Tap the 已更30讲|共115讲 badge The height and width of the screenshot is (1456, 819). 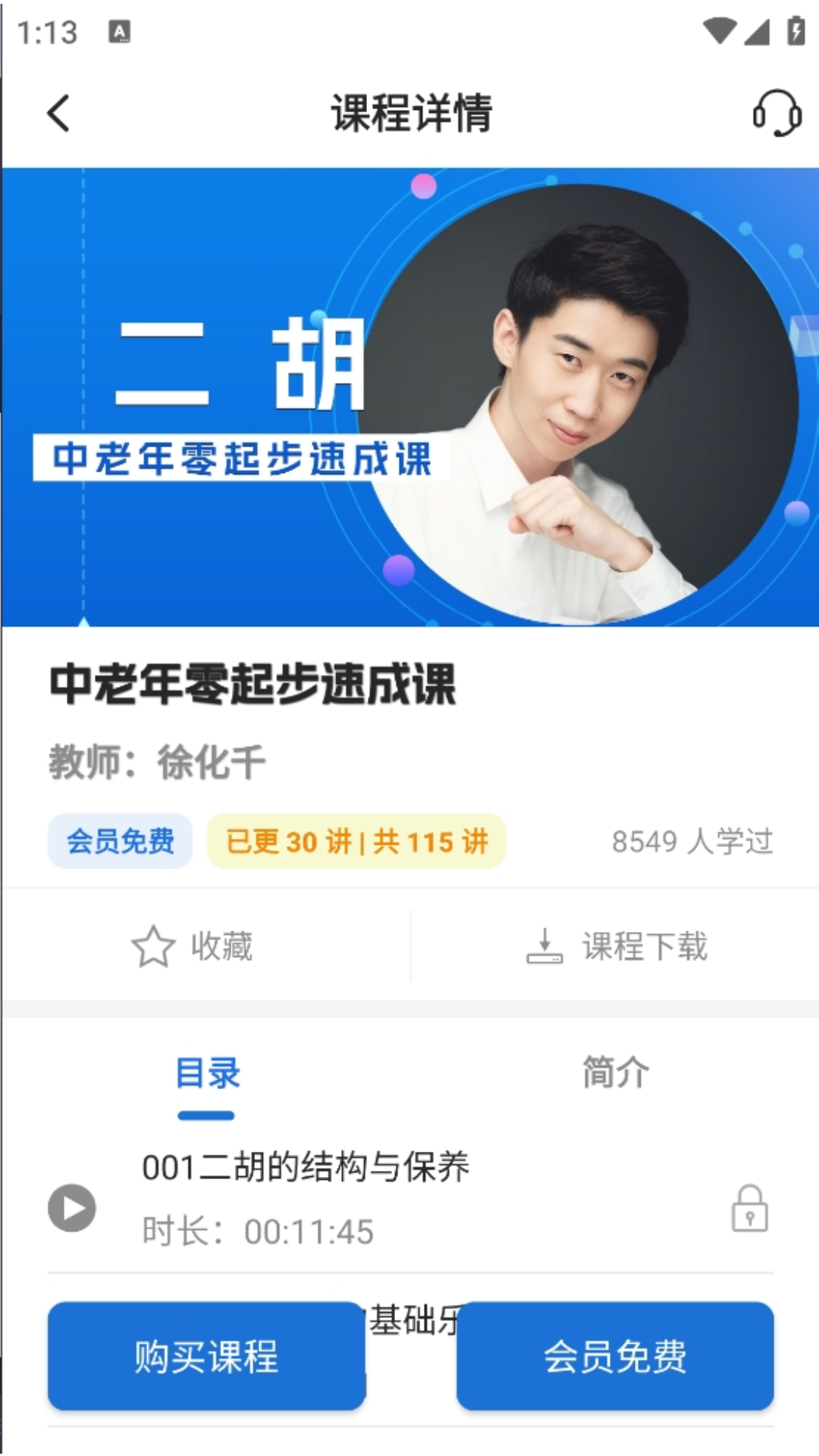coord(355,839)
